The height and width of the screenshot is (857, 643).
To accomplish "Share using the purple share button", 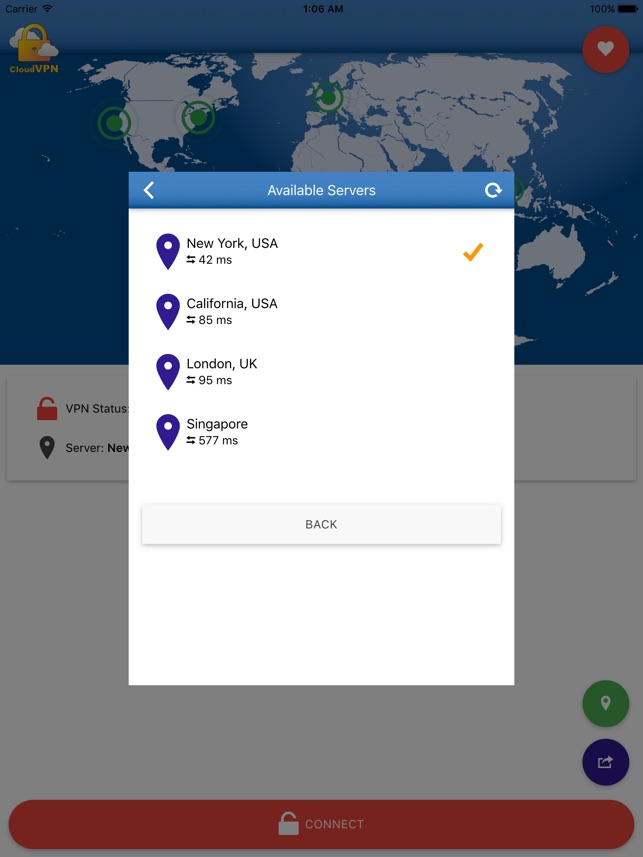I will tap(605, 762).
